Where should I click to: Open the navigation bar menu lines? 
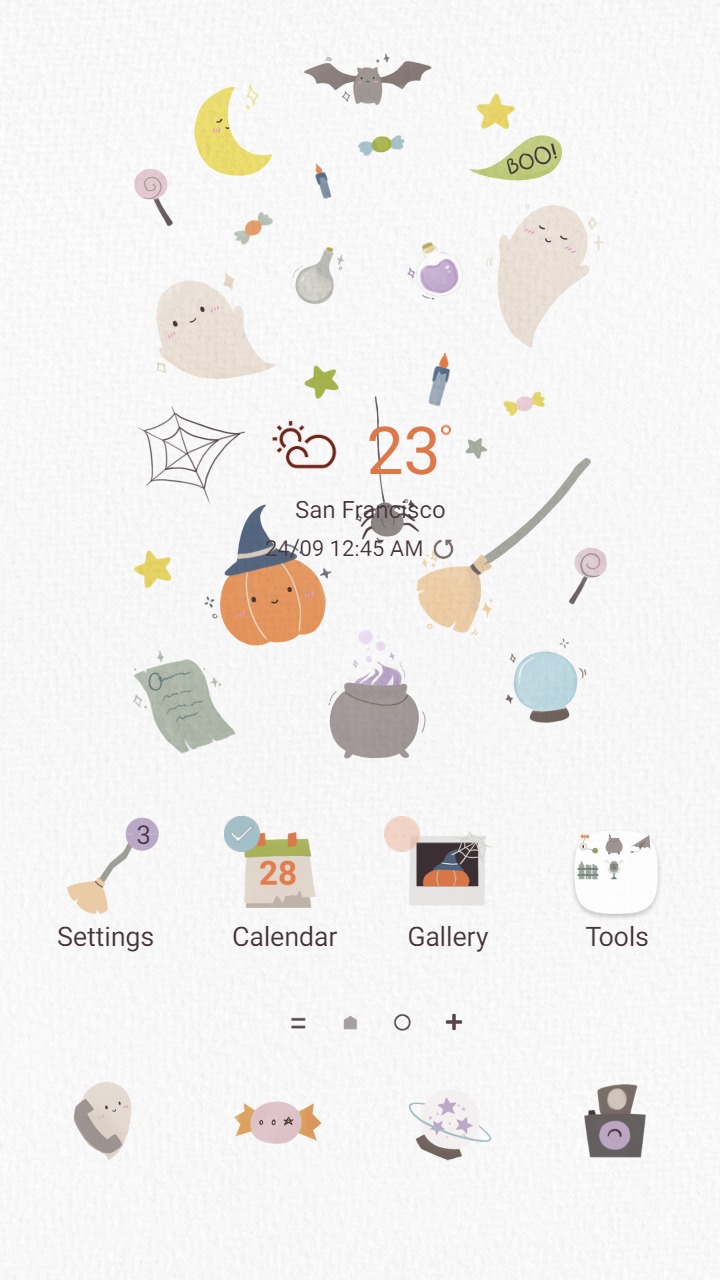[x=298, y=1022]
